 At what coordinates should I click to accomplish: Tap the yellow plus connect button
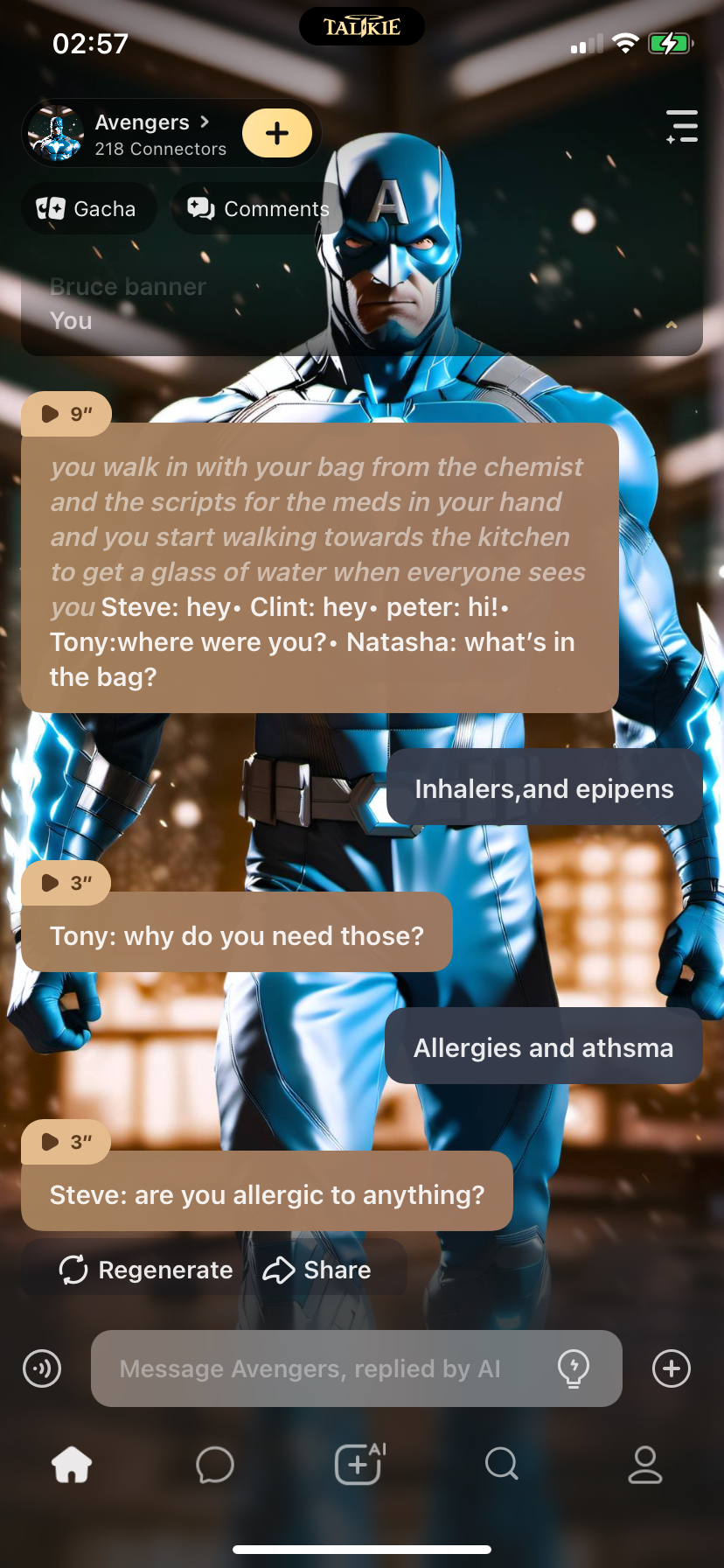tap(277, 133)
